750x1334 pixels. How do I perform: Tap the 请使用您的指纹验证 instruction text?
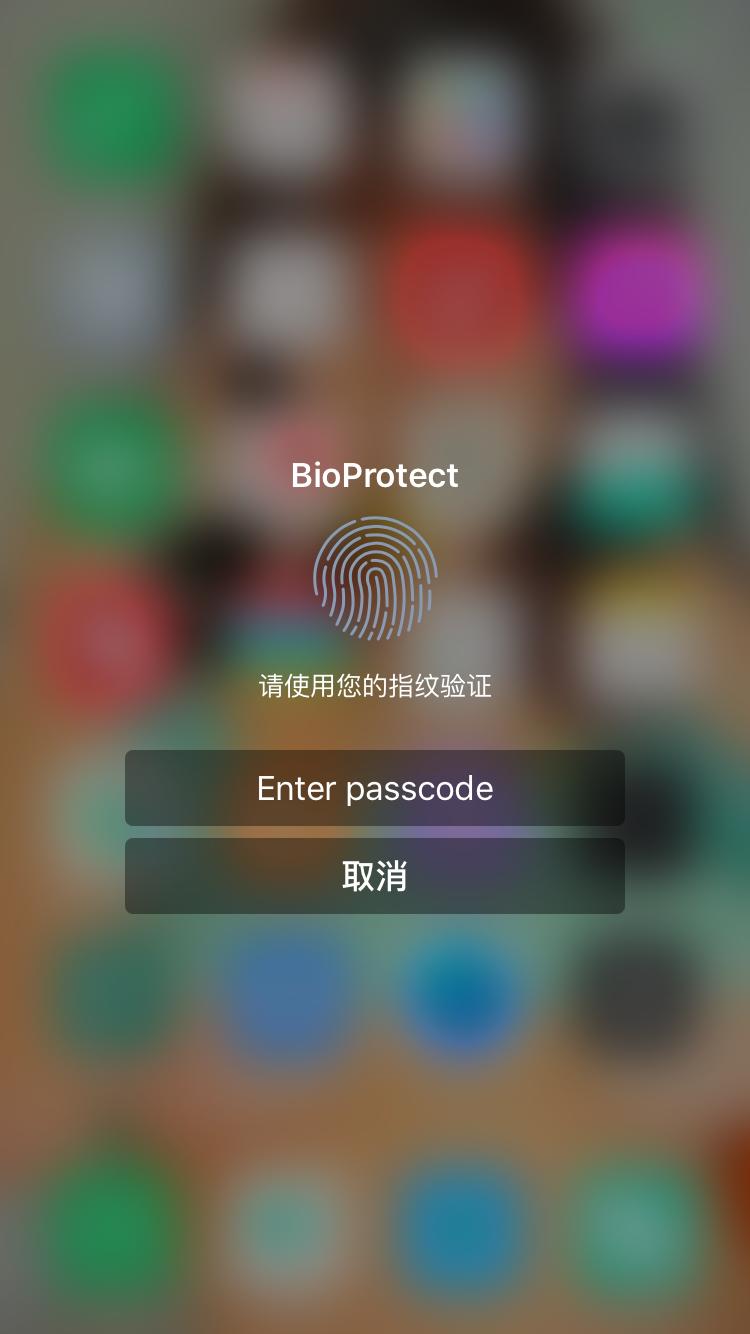tap(375, 686)
